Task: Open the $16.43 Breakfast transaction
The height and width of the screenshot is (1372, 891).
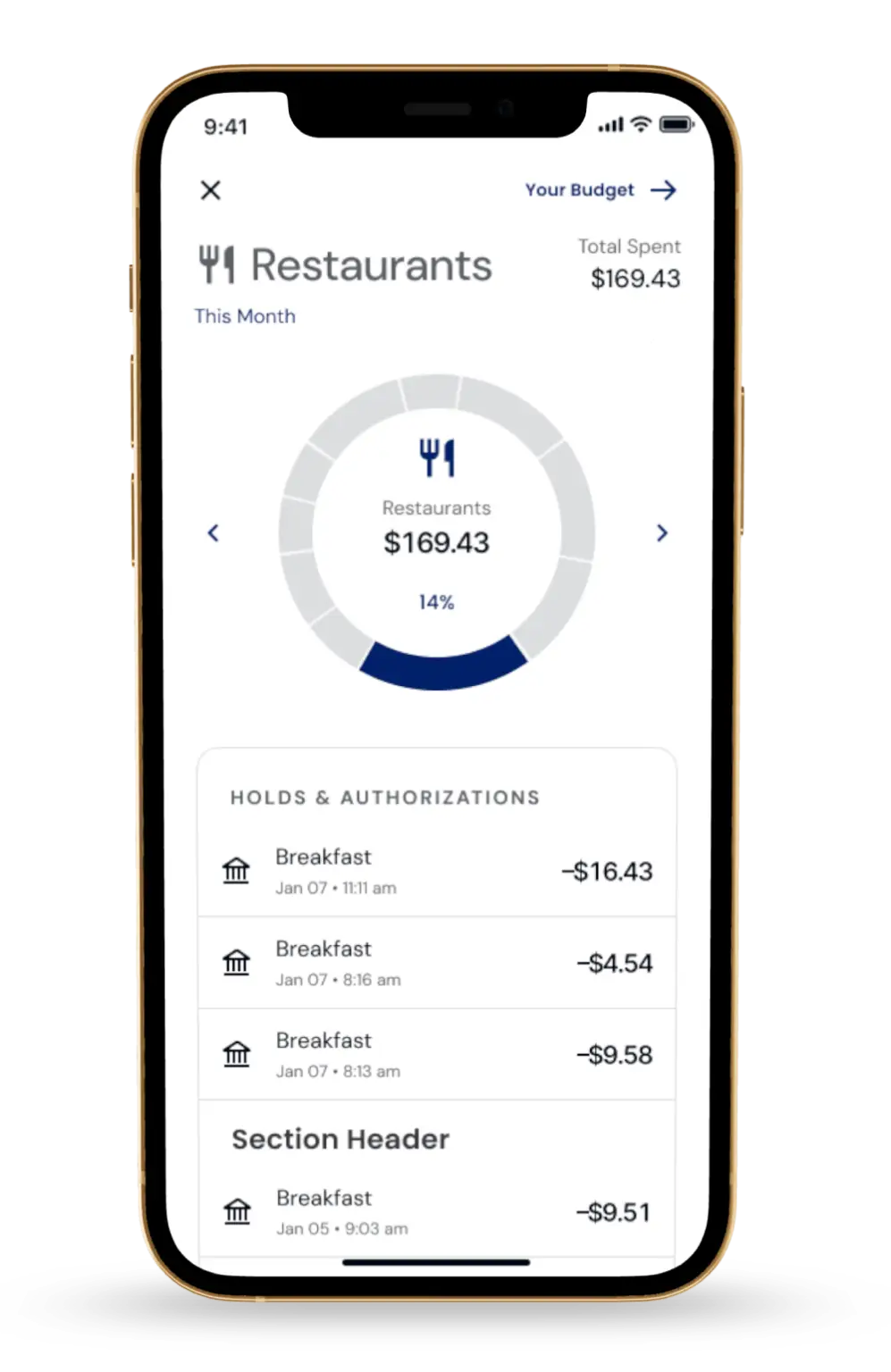Action: point(436,871)
